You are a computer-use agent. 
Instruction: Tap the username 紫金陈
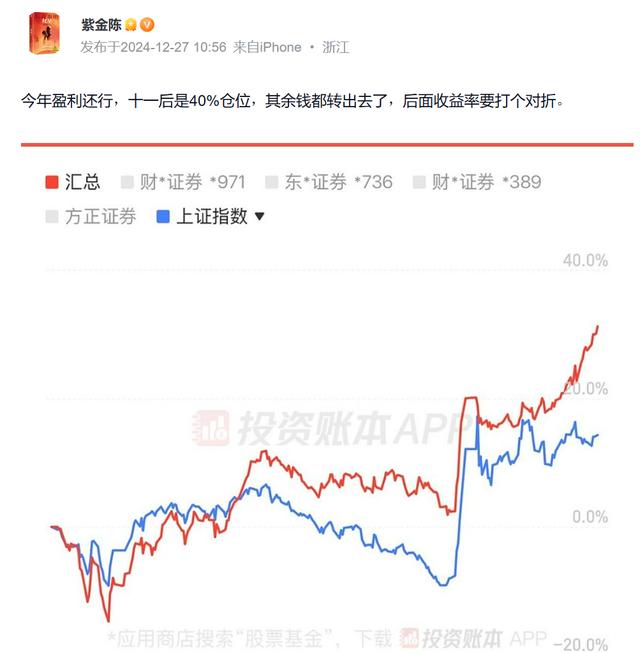coord(101,24)
